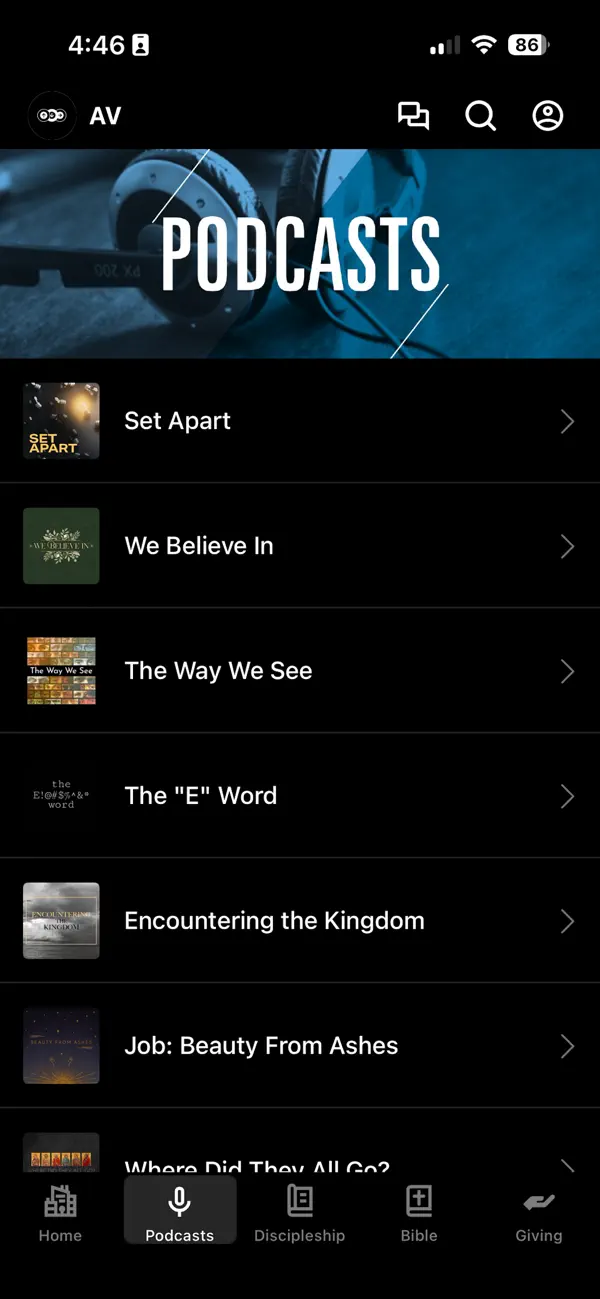Open the profile account icon
The image size is (600, 1299).
[x=548, y=116]
